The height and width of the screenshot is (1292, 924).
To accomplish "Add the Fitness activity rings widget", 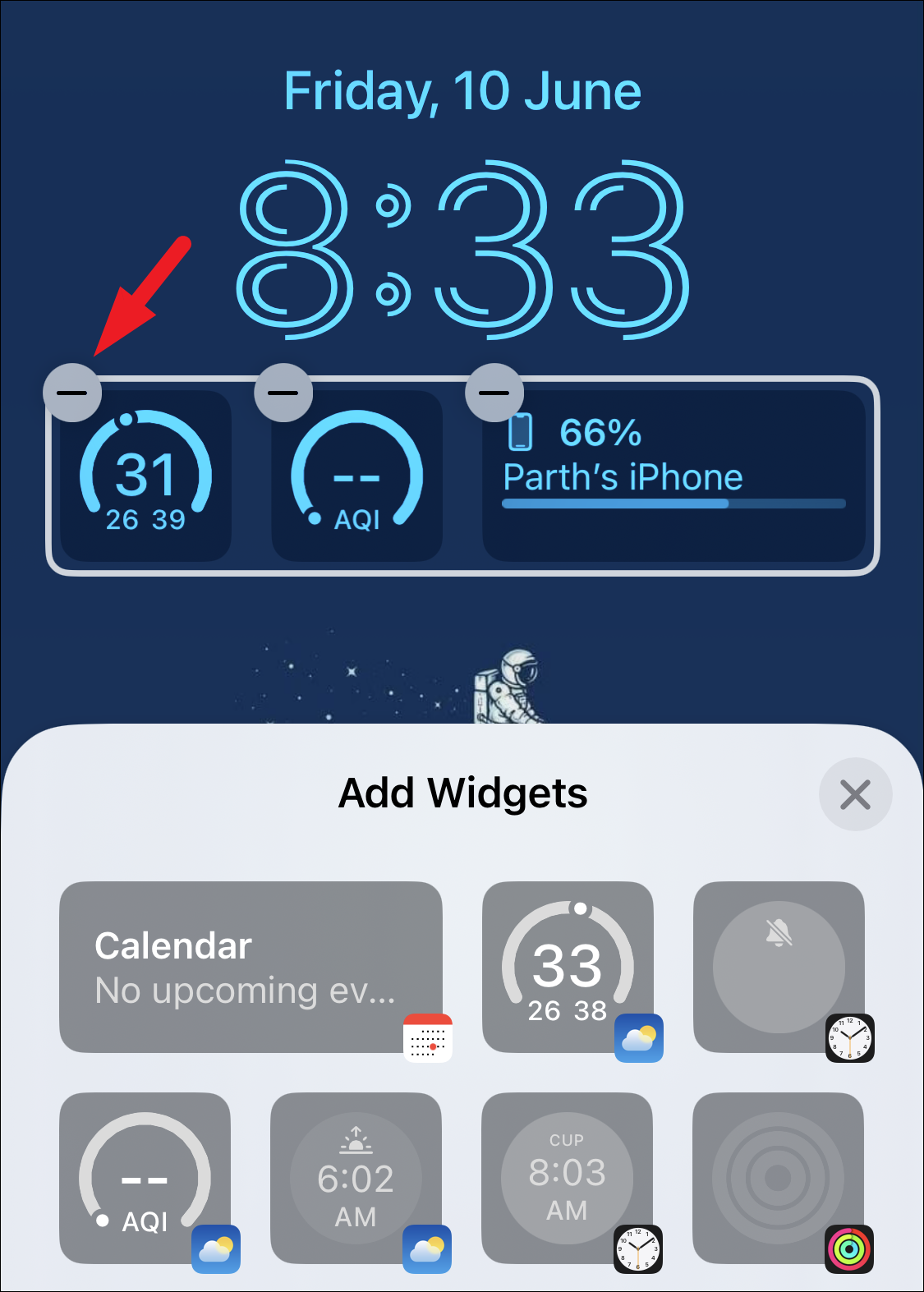I will click(778, 1178).
